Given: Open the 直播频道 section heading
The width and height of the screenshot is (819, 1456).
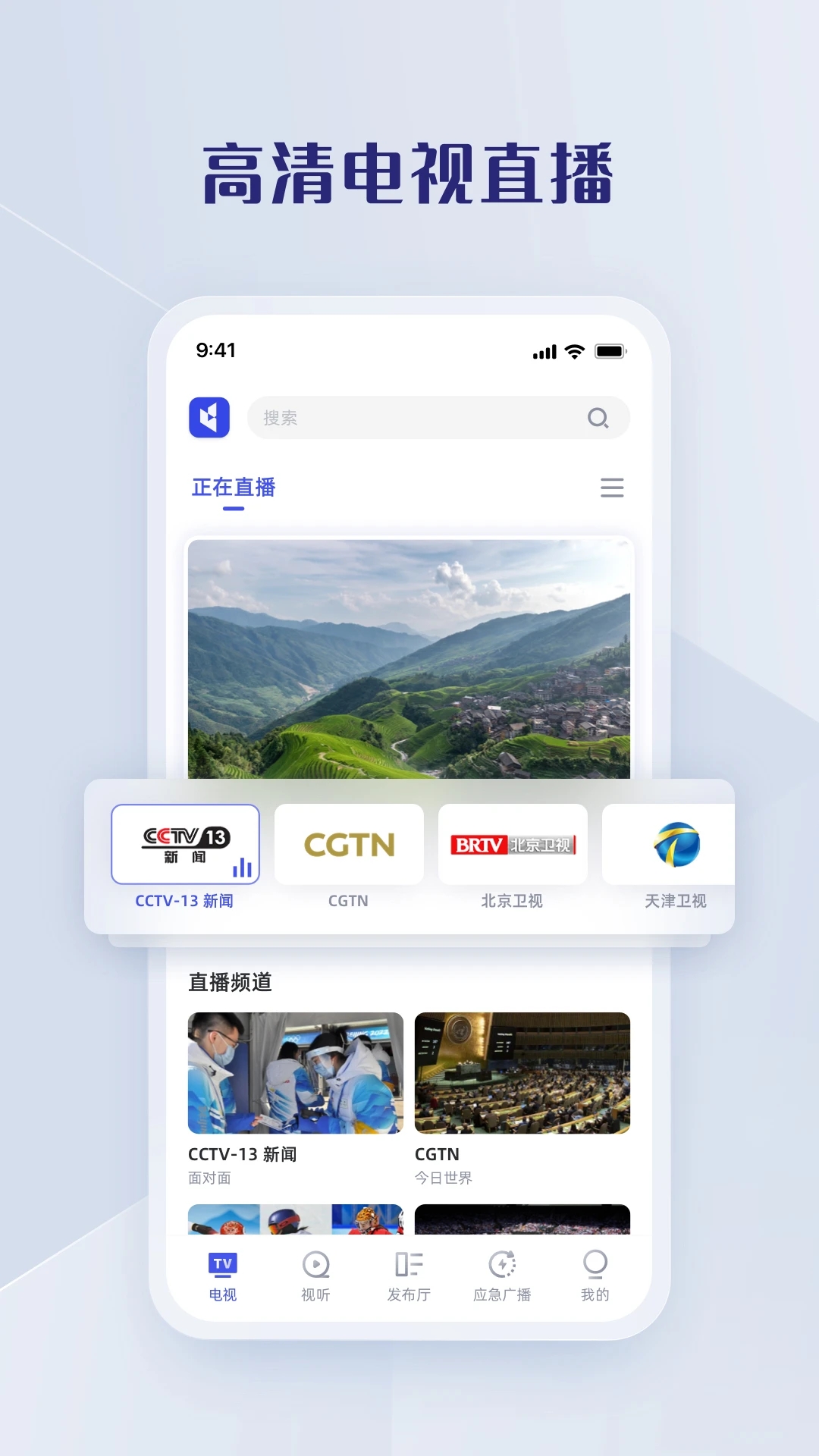Looking at the screenshot, I should point(231,984).
